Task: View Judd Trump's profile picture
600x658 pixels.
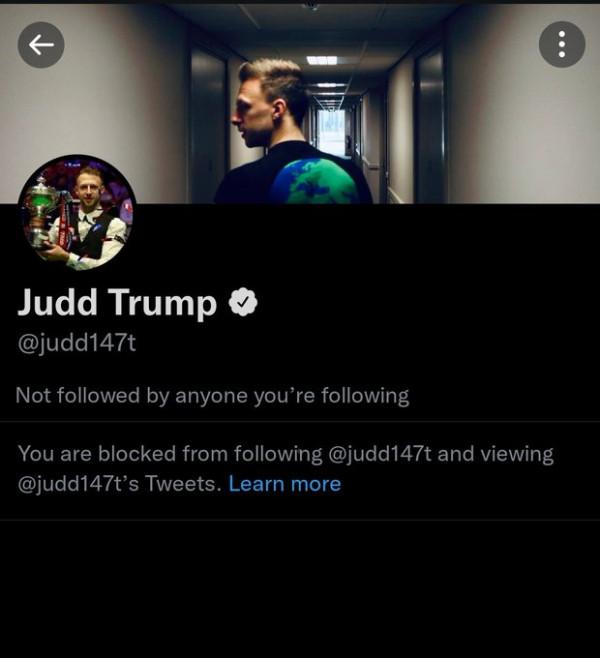Action: click(x=77, y=213)
